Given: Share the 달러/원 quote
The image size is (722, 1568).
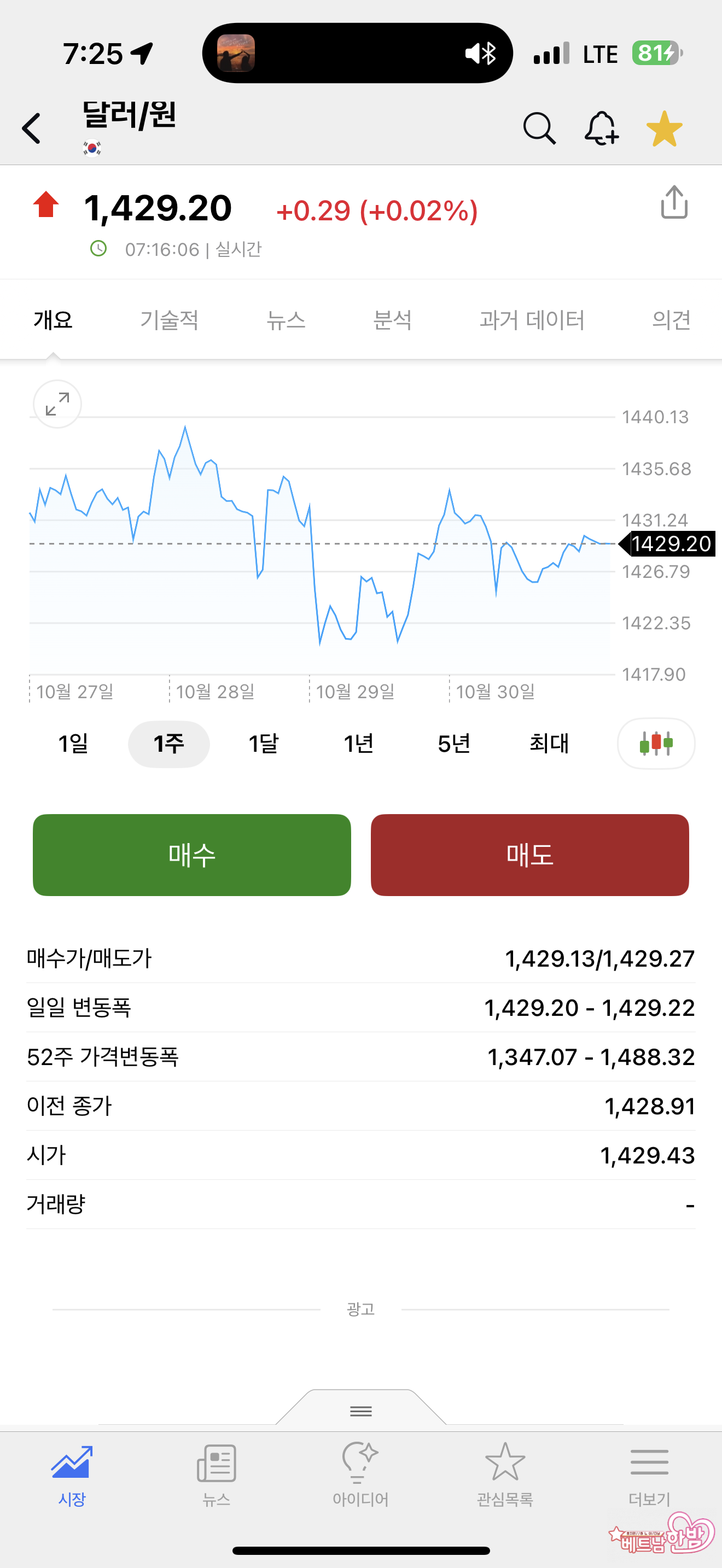Looking at the screenshot, I should tap(674, 203).
